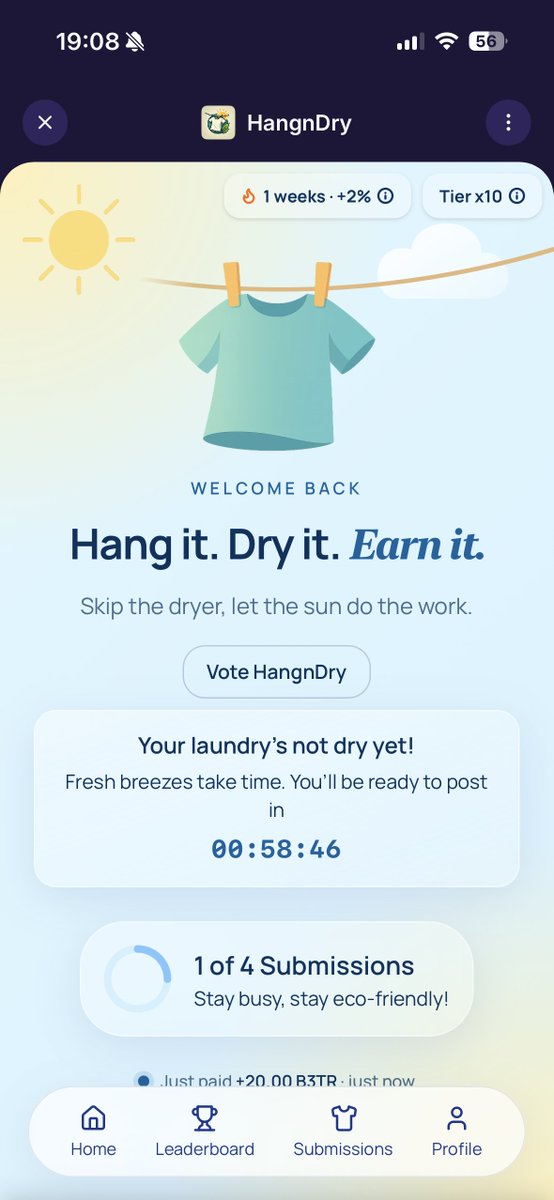Image resolution: width=554 pixels, height=1200 pixels.
Task: Switch to the Leaderboard tab
Action: [x=205, y=1131]
